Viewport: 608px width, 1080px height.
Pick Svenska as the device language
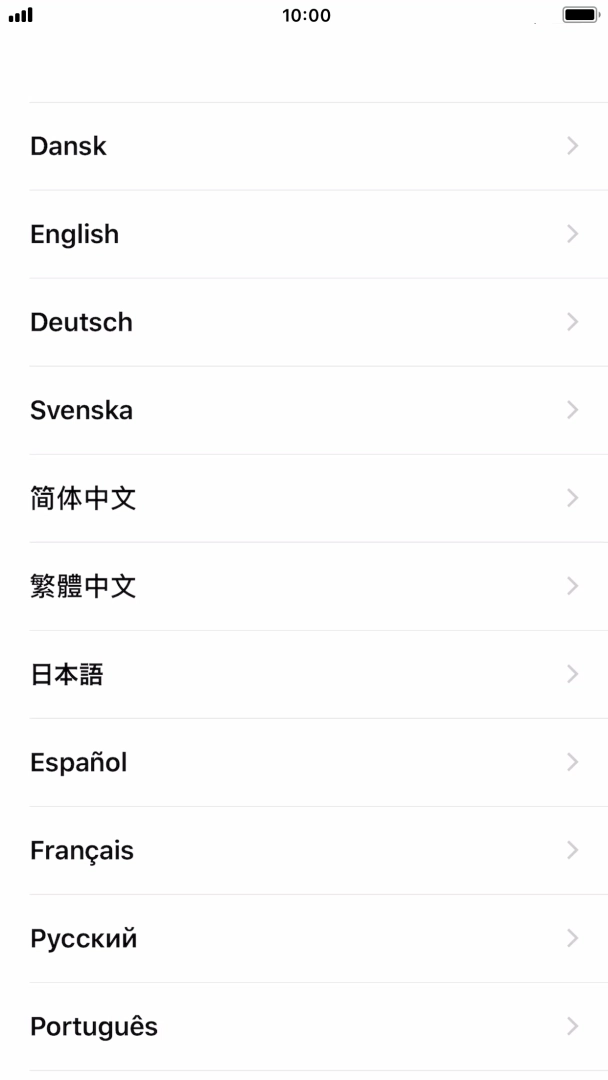coord(81,410)
